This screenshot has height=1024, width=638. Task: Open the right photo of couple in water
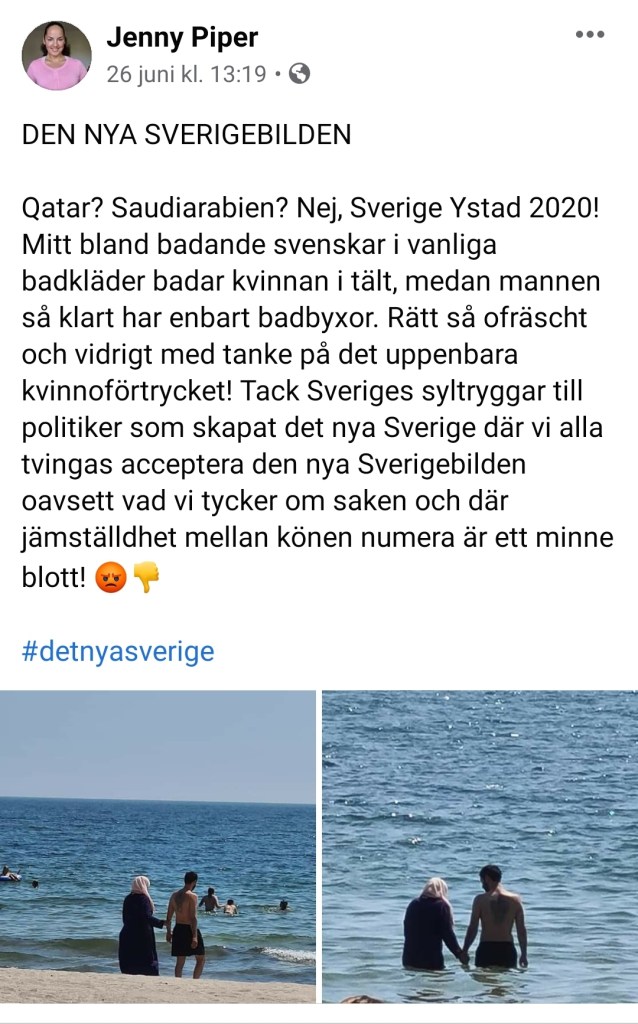tap(479, 846)
